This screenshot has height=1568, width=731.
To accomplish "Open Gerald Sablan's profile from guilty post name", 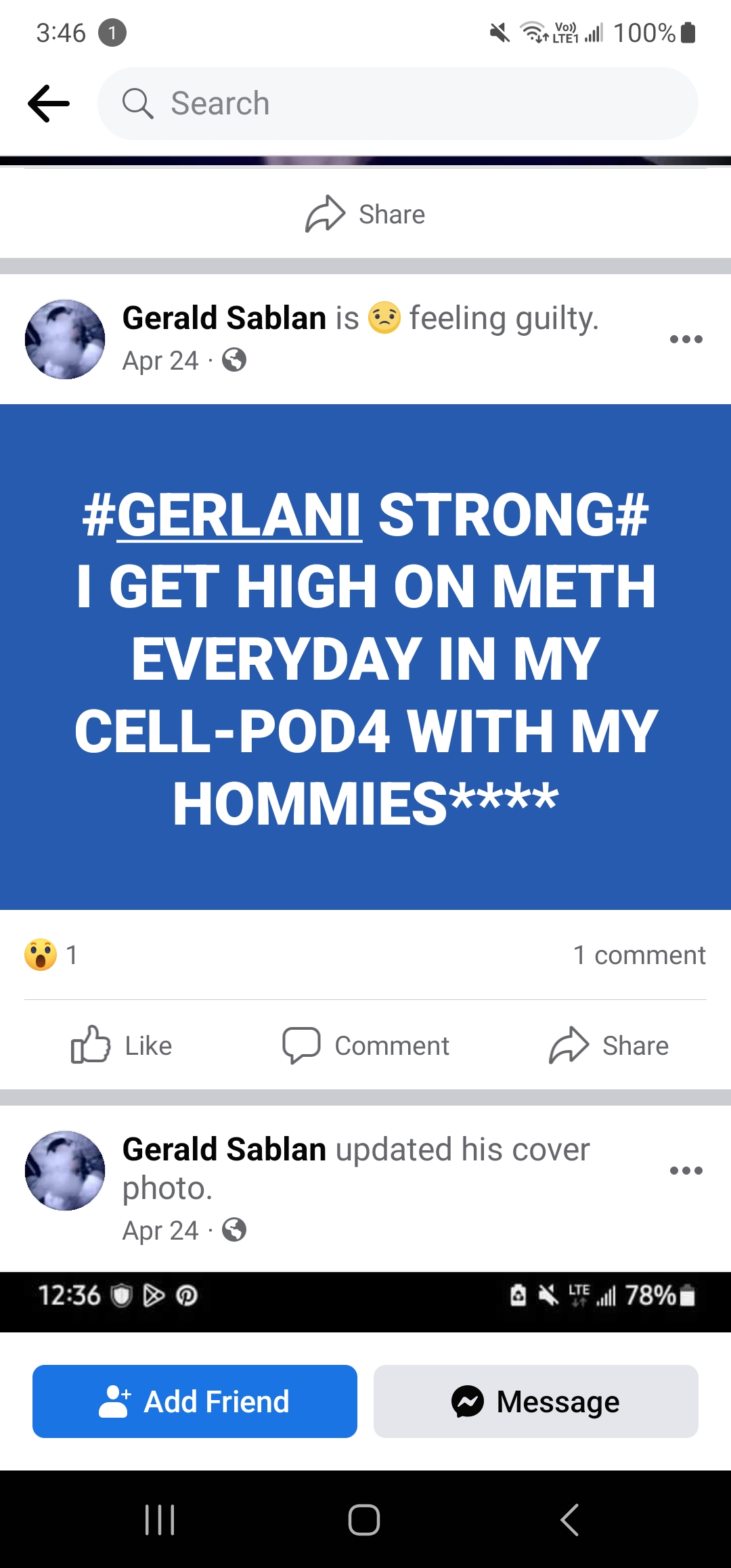I will [224, 318].
